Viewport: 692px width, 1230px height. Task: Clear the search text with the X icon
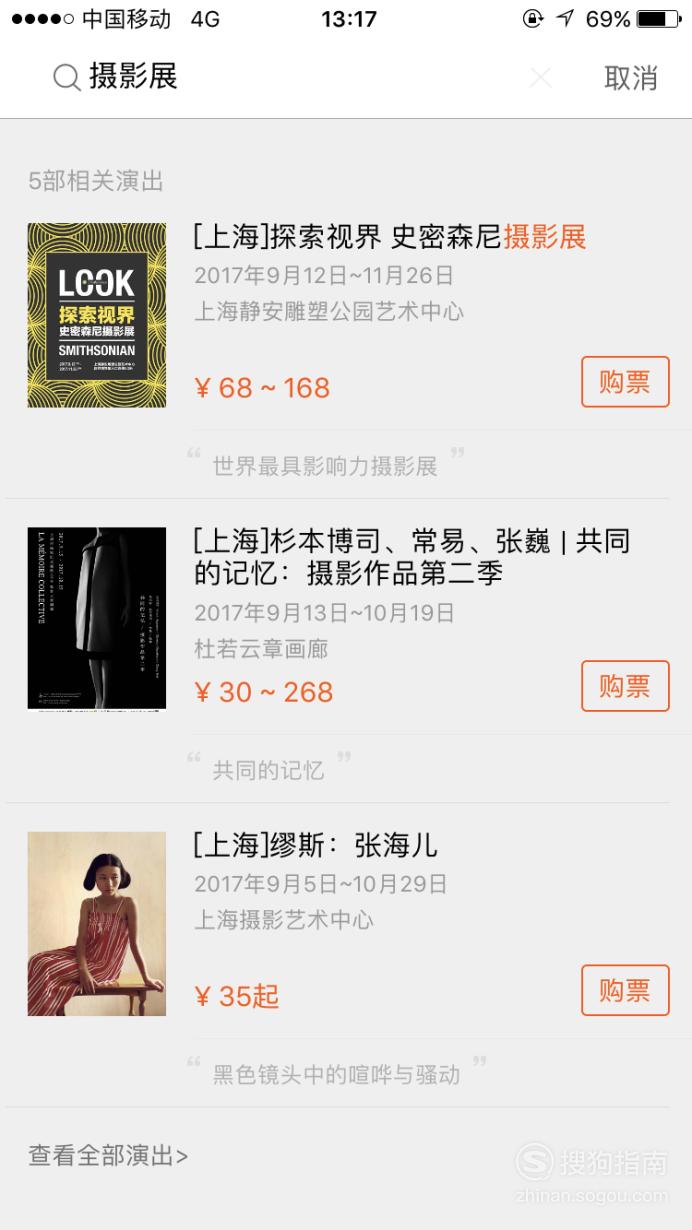click(540, 78)
